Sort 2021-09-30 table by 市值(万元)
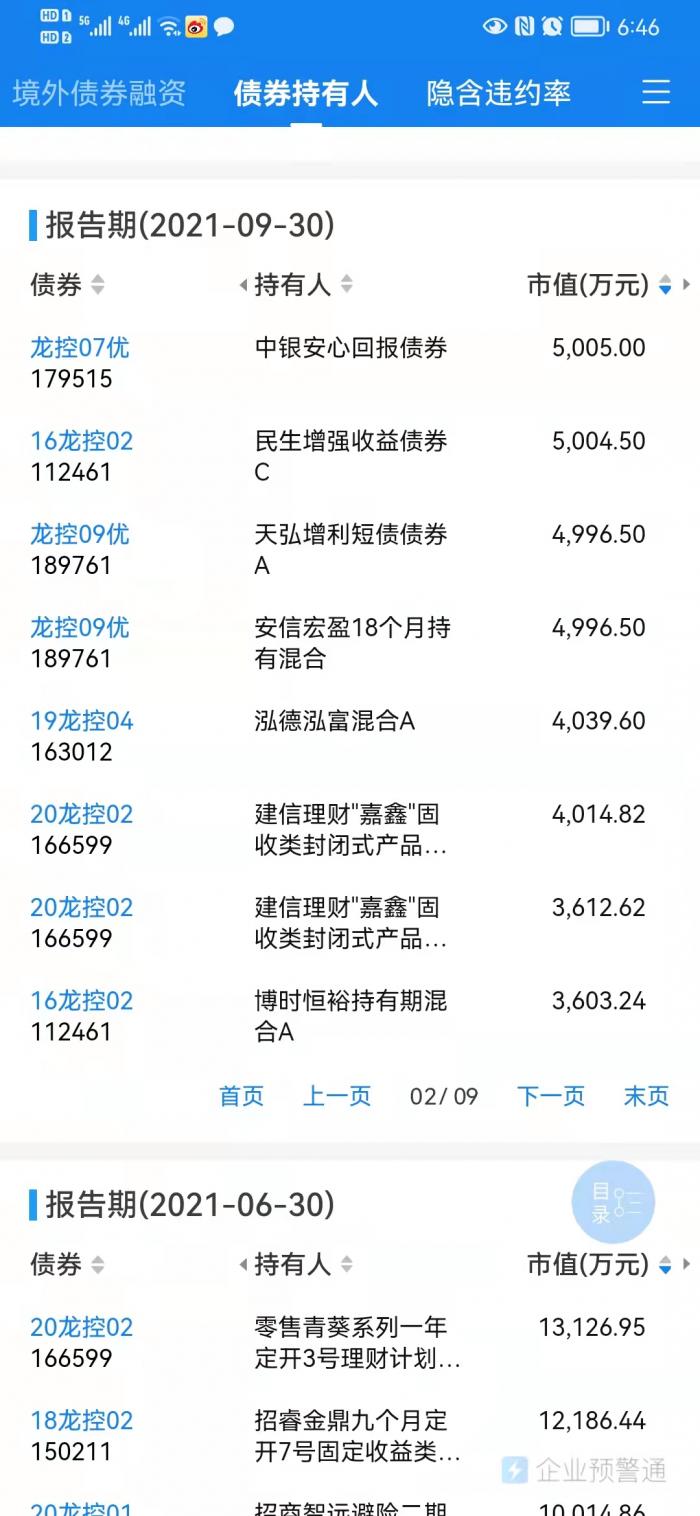The width and height of the screenshot is (700, 1516). coord(600,285)
